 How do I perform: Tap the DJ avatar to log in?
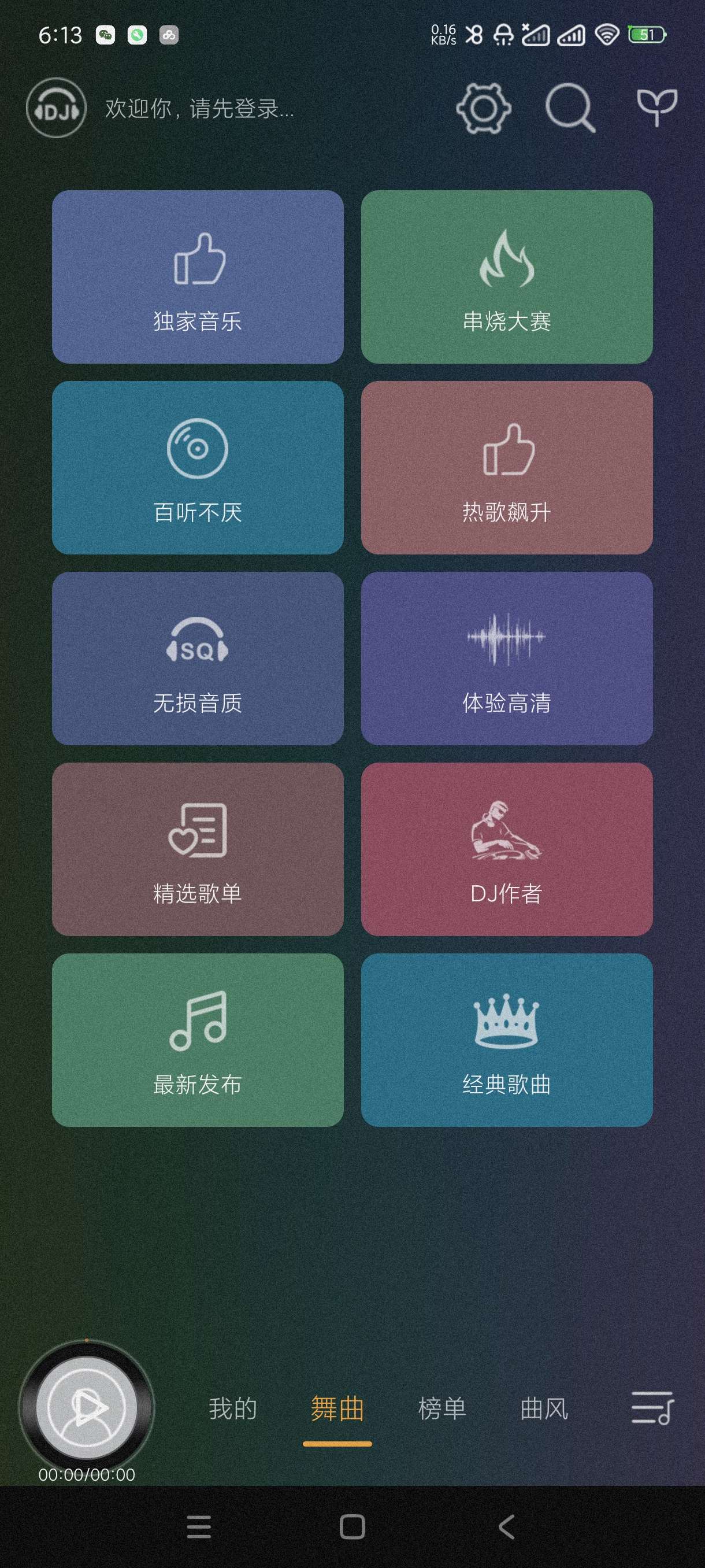(56, 108)
